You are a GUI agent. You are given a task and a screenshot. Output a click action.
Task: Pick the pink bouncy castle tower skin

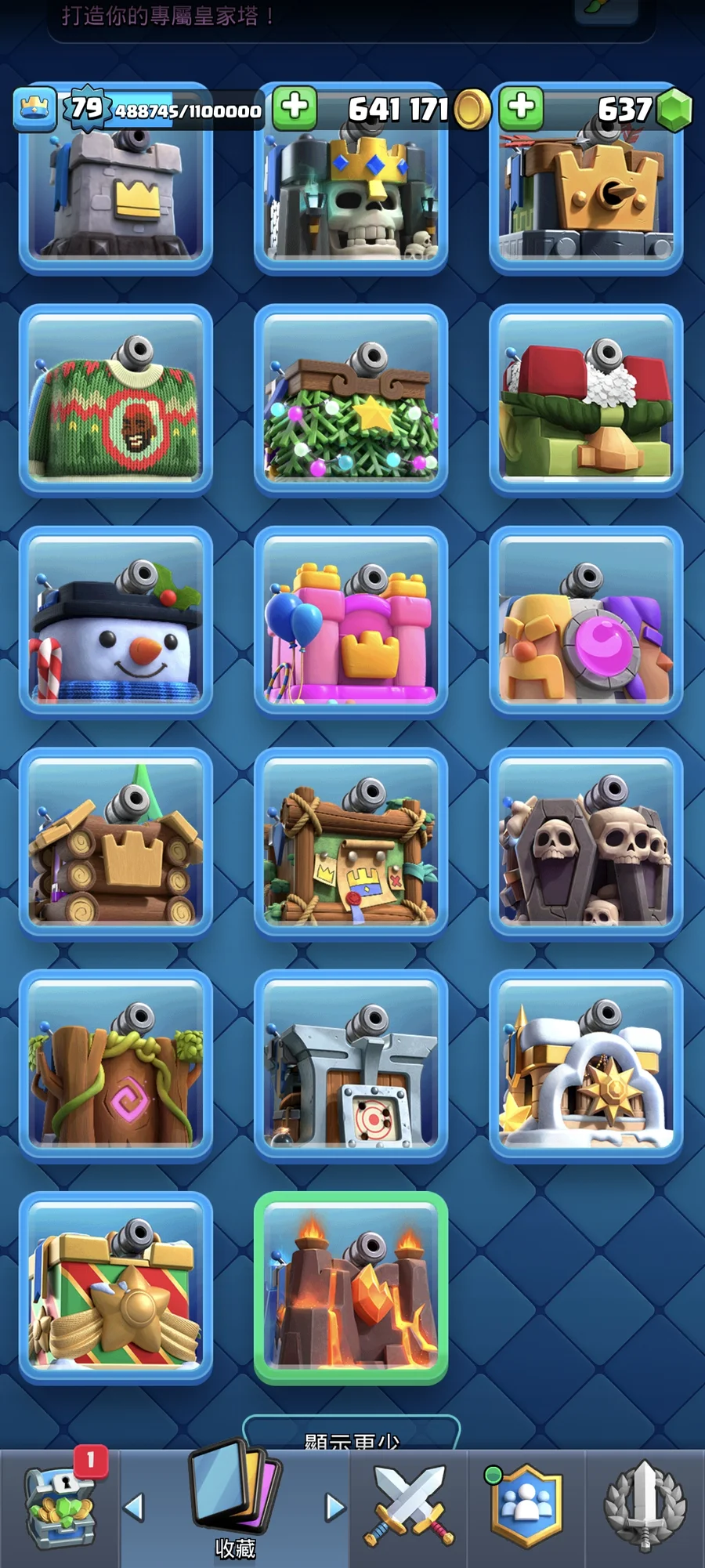pos(351,621)
